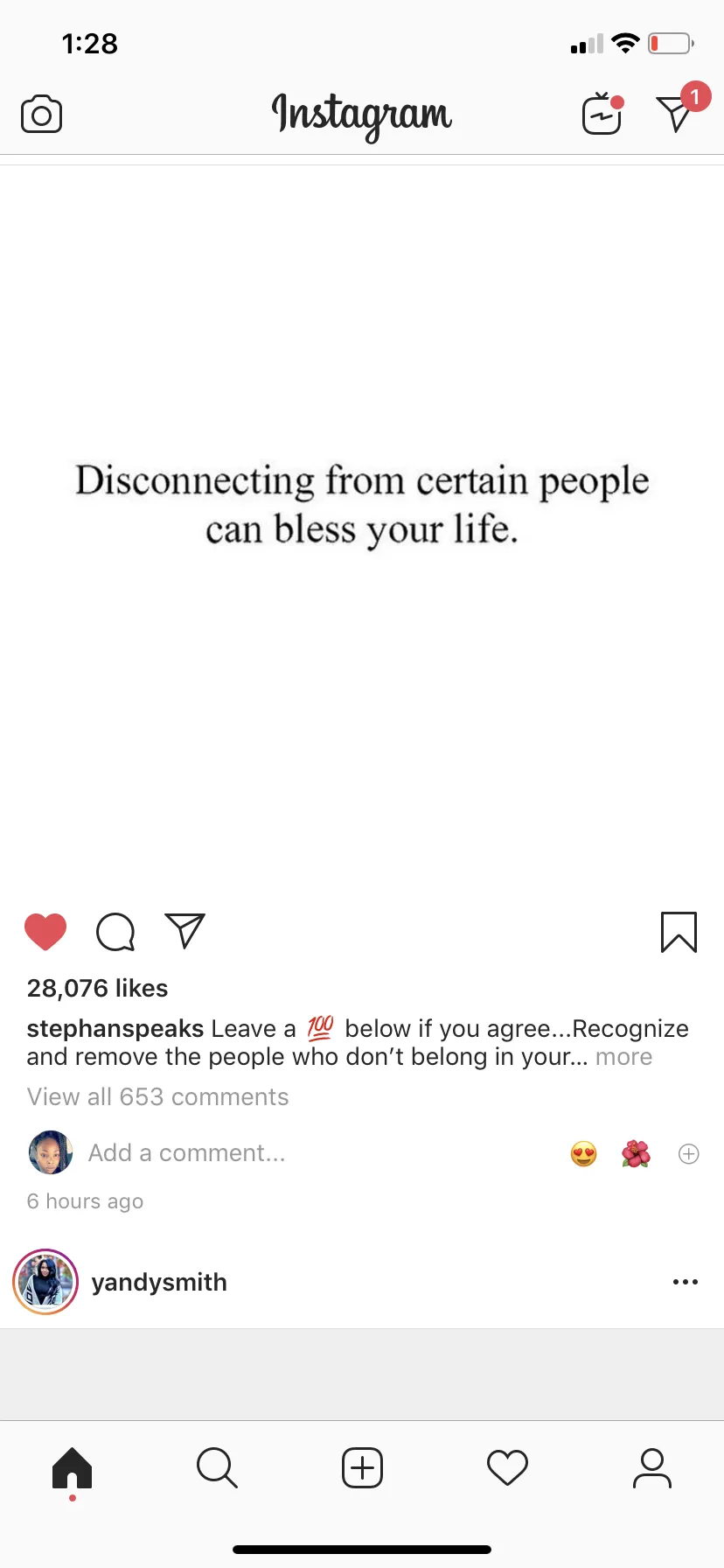Open the IGTV icon
Image resolution: width=724 pixels, height=1568 pixels.
(x=602, y=114)
